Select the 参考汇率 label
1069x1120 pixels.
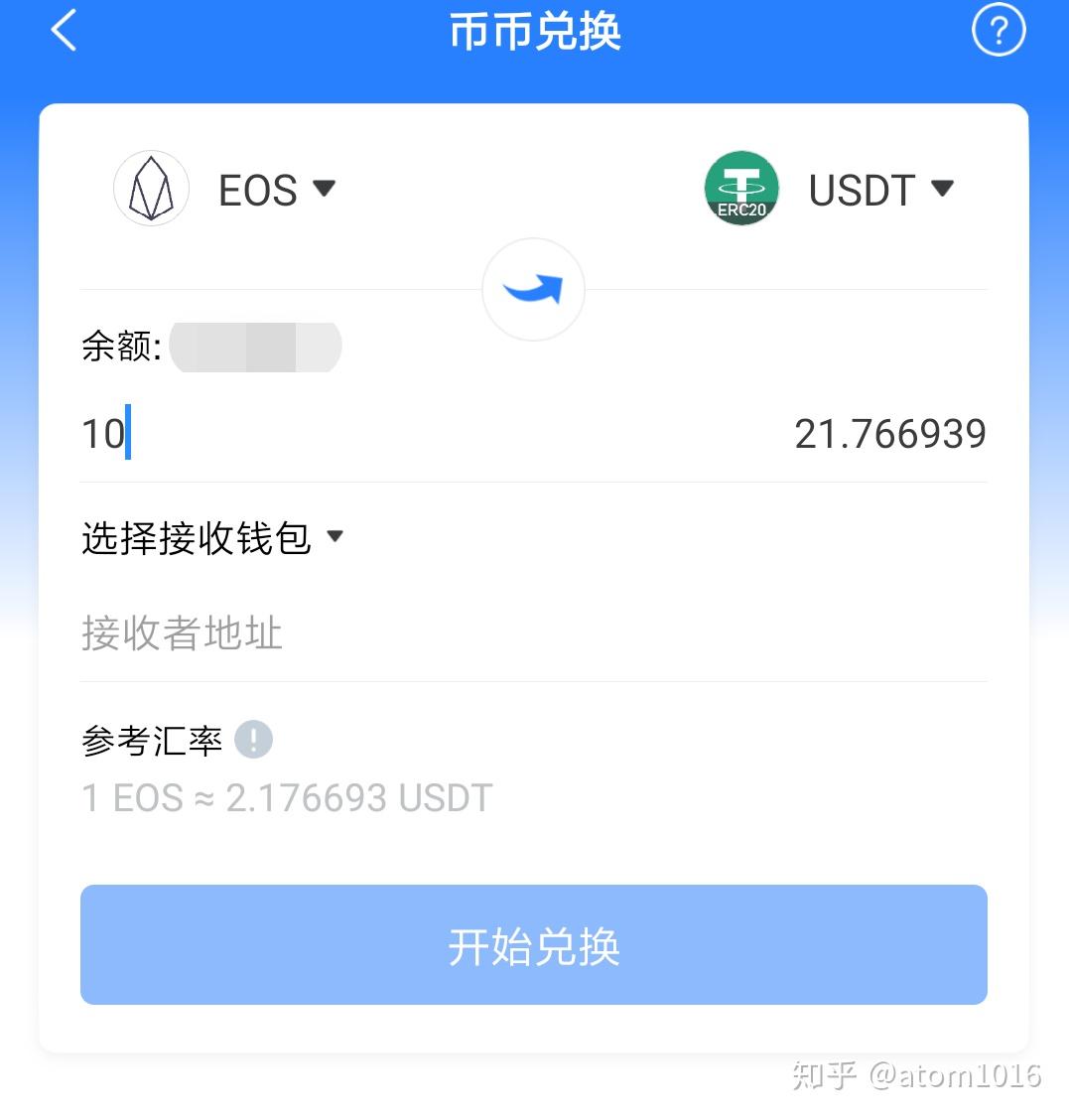150,739
